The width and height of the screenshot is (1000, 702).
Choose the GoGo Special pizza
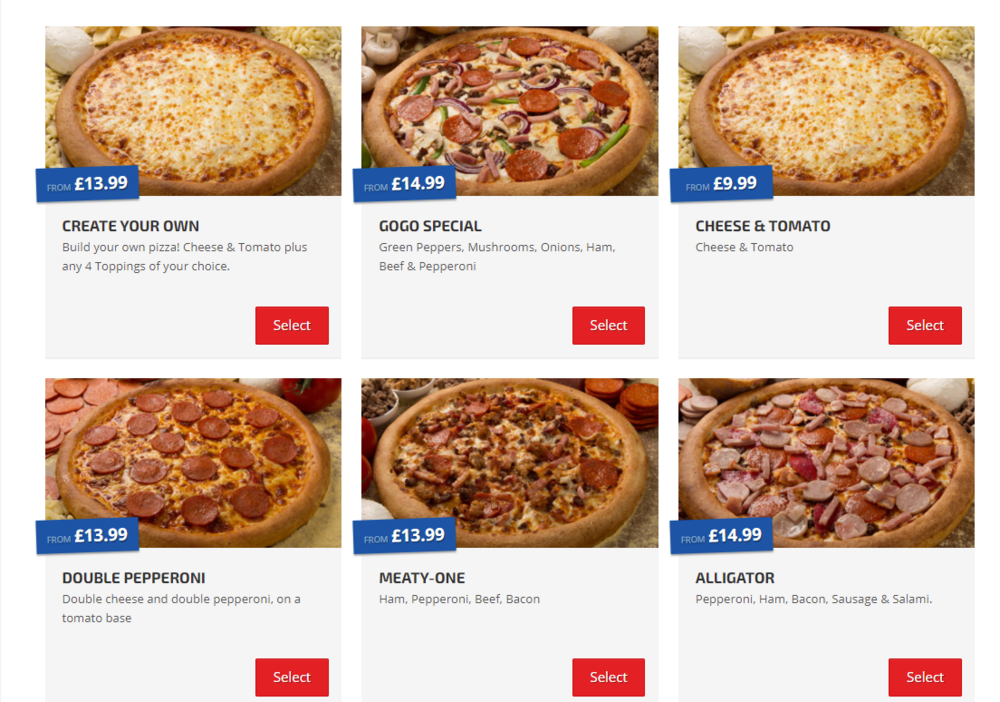[608, 325]
